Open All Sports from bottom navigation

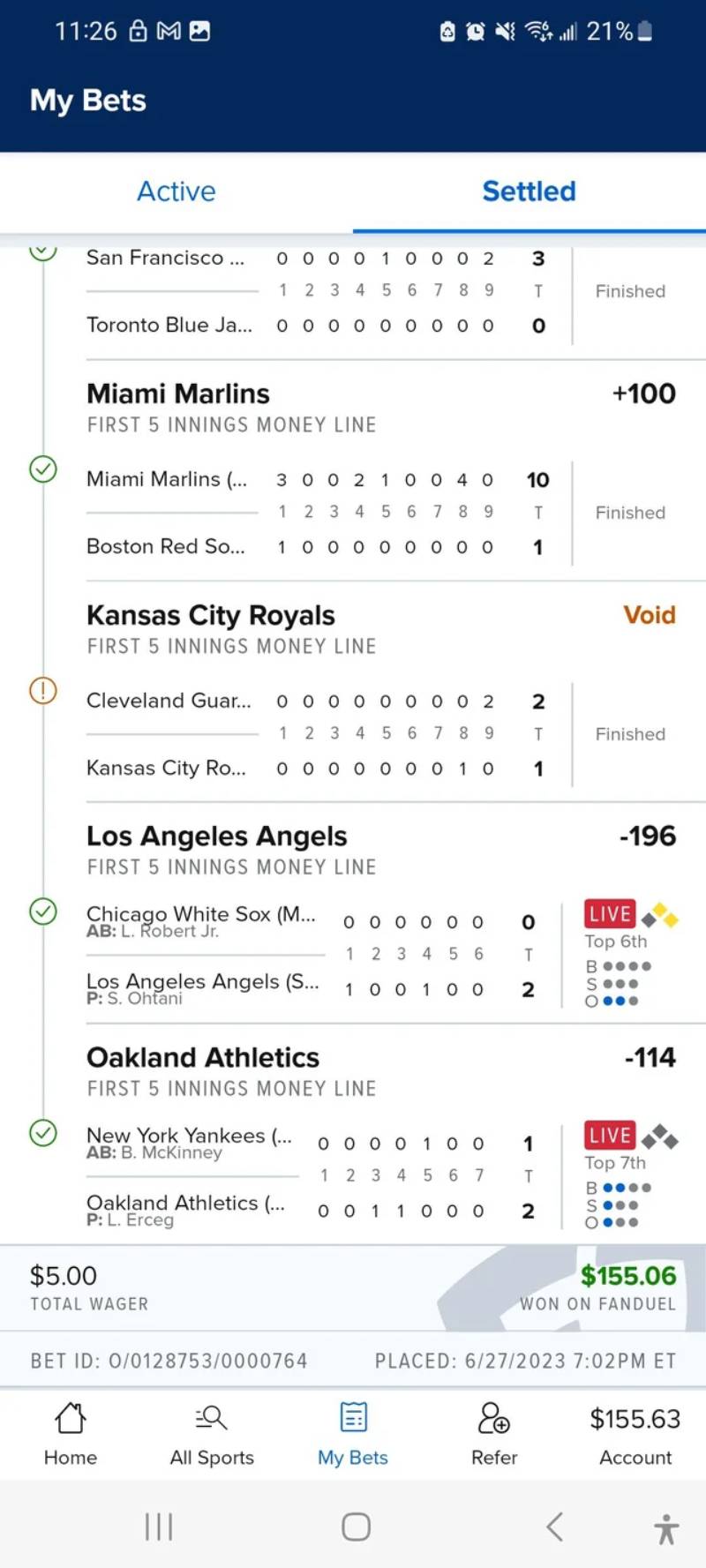[212, 1435]
